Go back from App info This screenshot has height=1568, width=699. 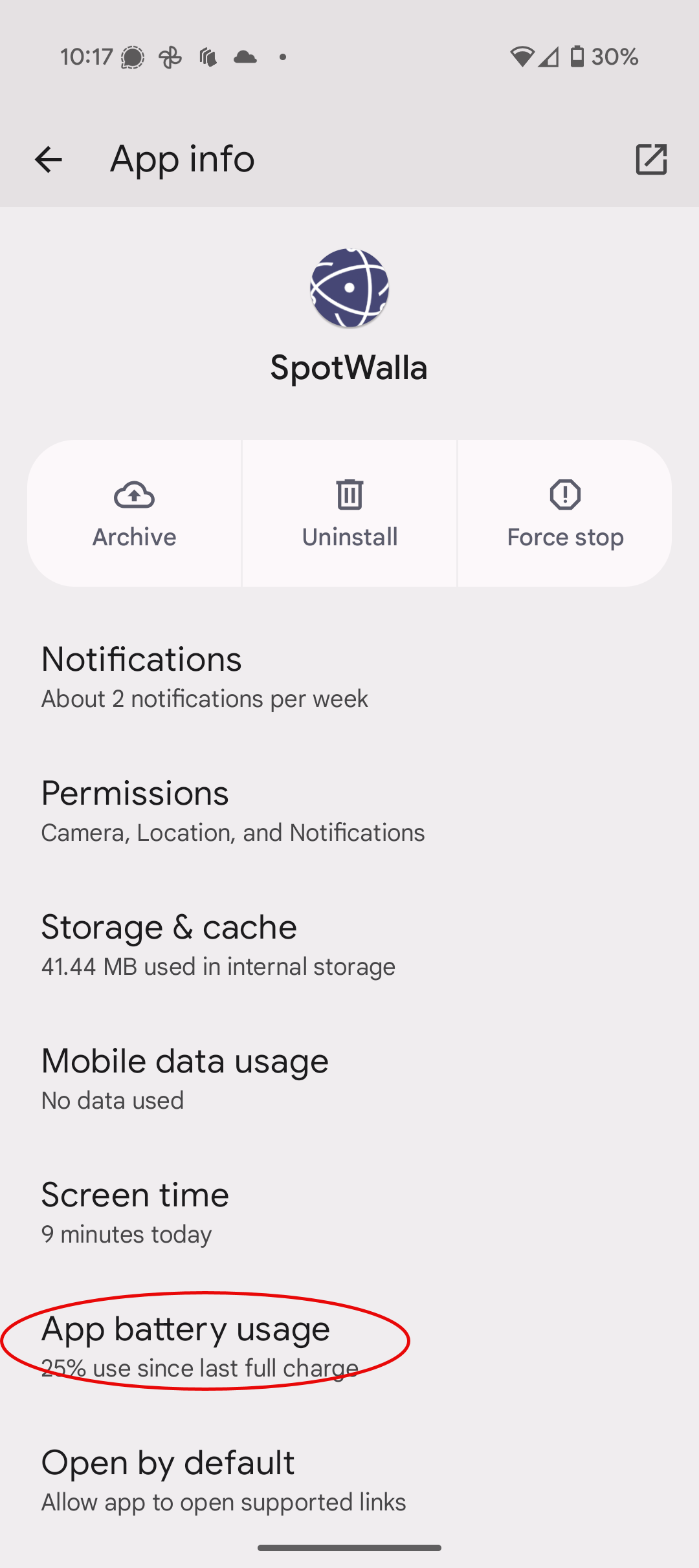(x=49, y=160)
